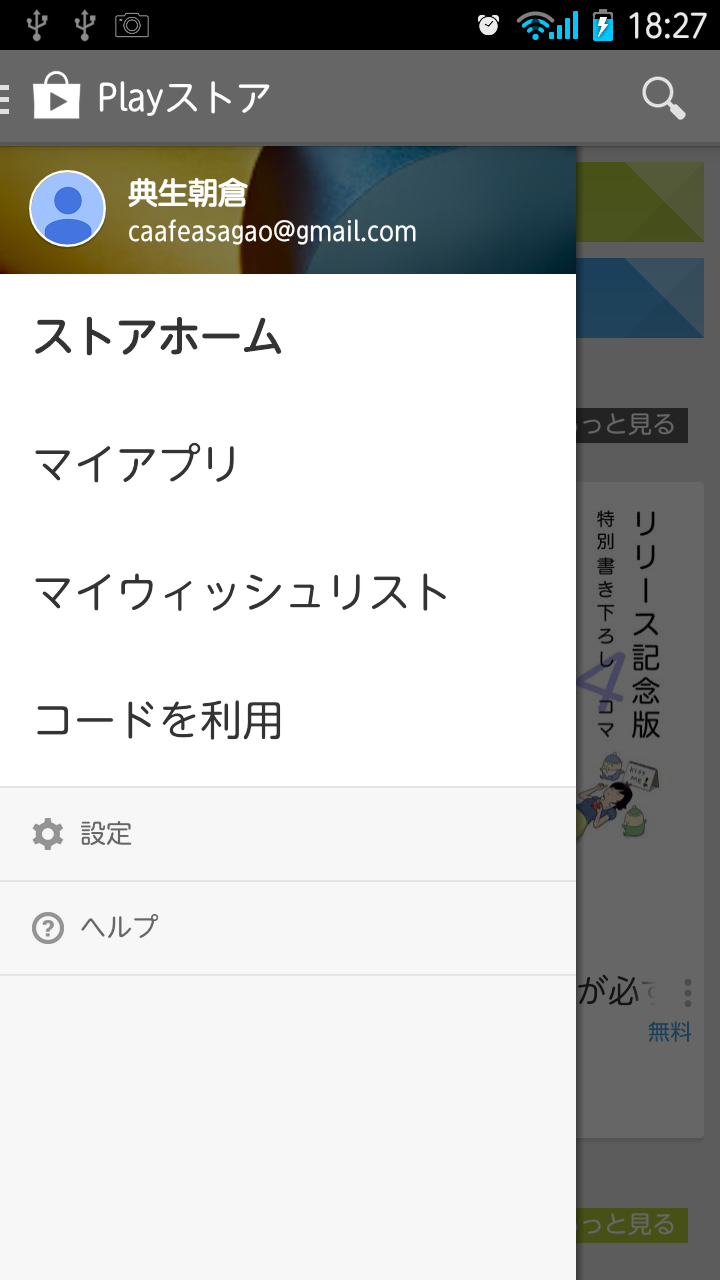Open overflow menu on the app card
This screenshot has width=720, height=1280.
tap(688, 992)
